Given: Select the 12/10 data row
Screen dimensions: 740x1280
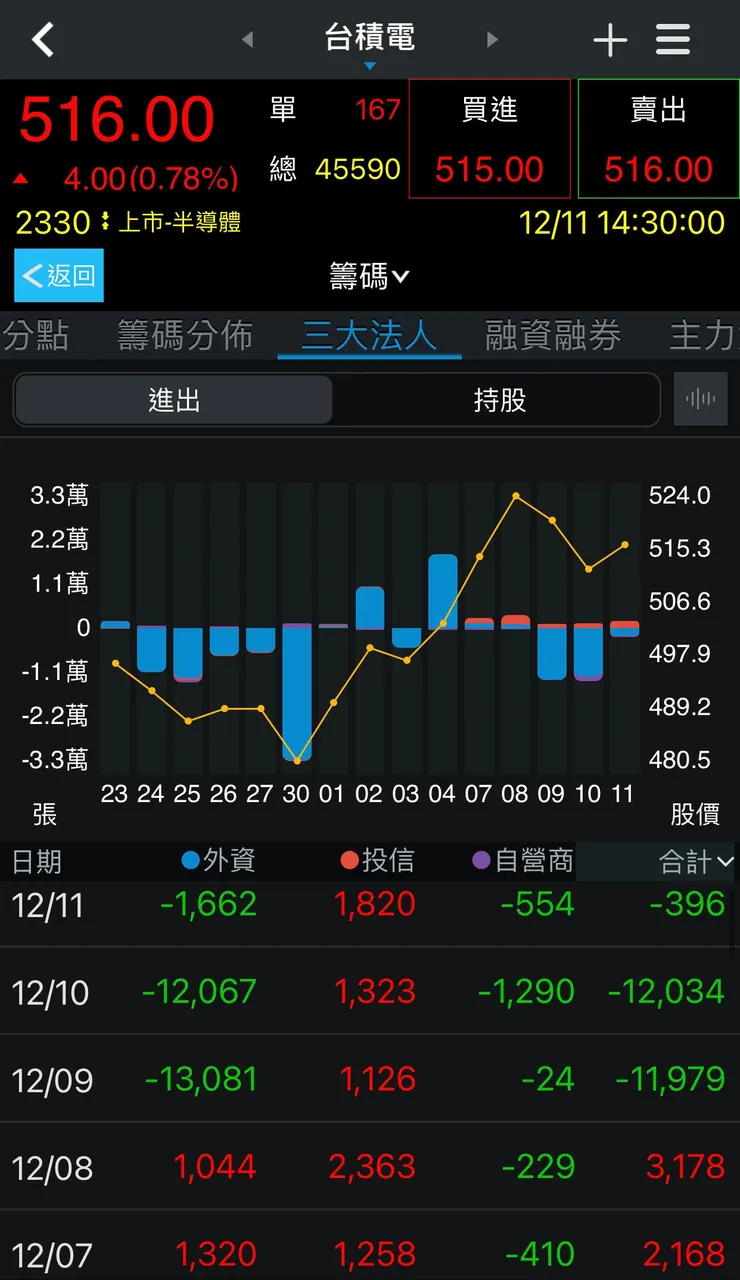Looking at the screenshot, I should [x=370, y=992].
